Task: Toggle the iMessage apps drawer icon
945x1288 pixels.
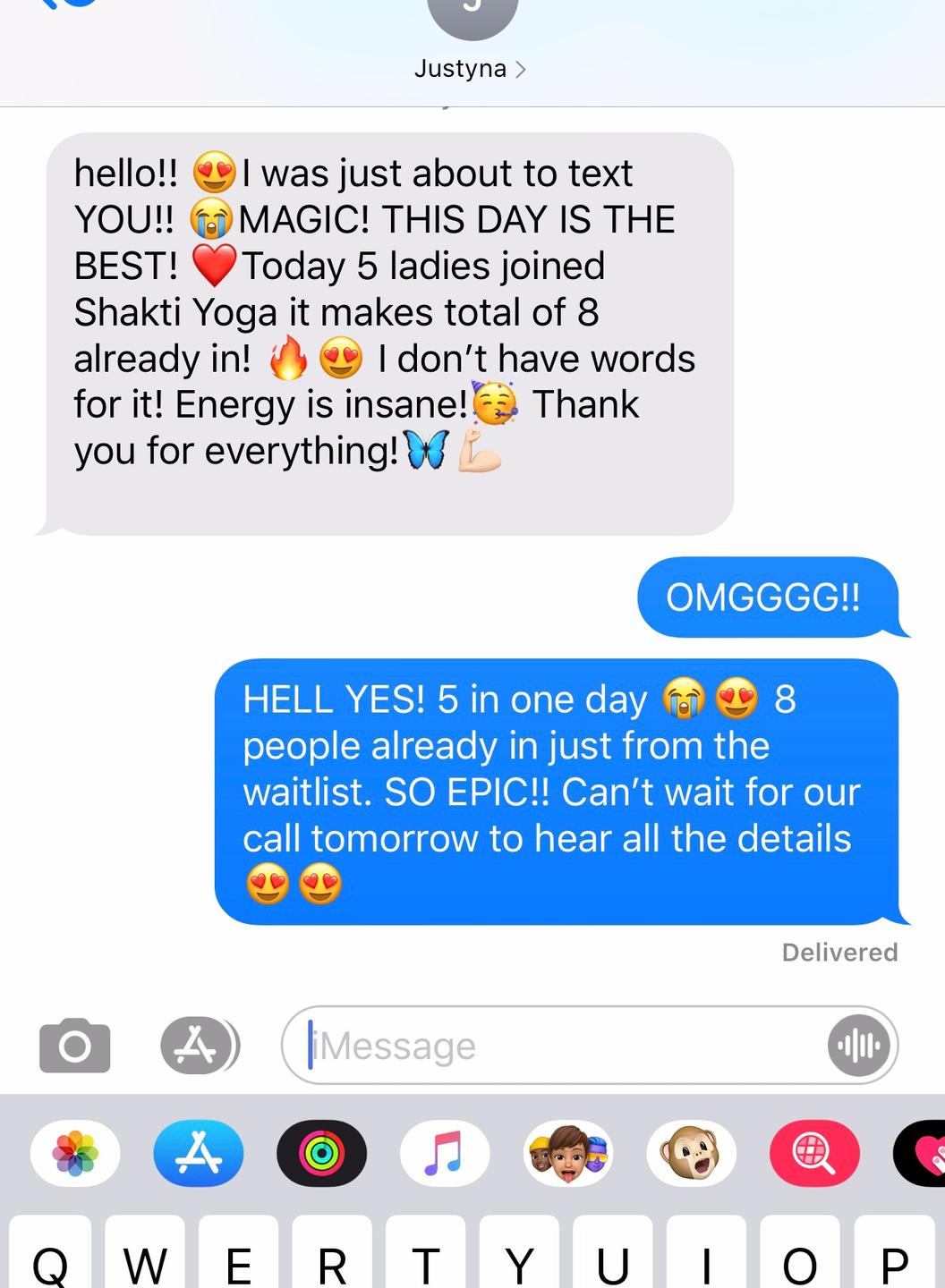Action: [x=198, y=1045]
